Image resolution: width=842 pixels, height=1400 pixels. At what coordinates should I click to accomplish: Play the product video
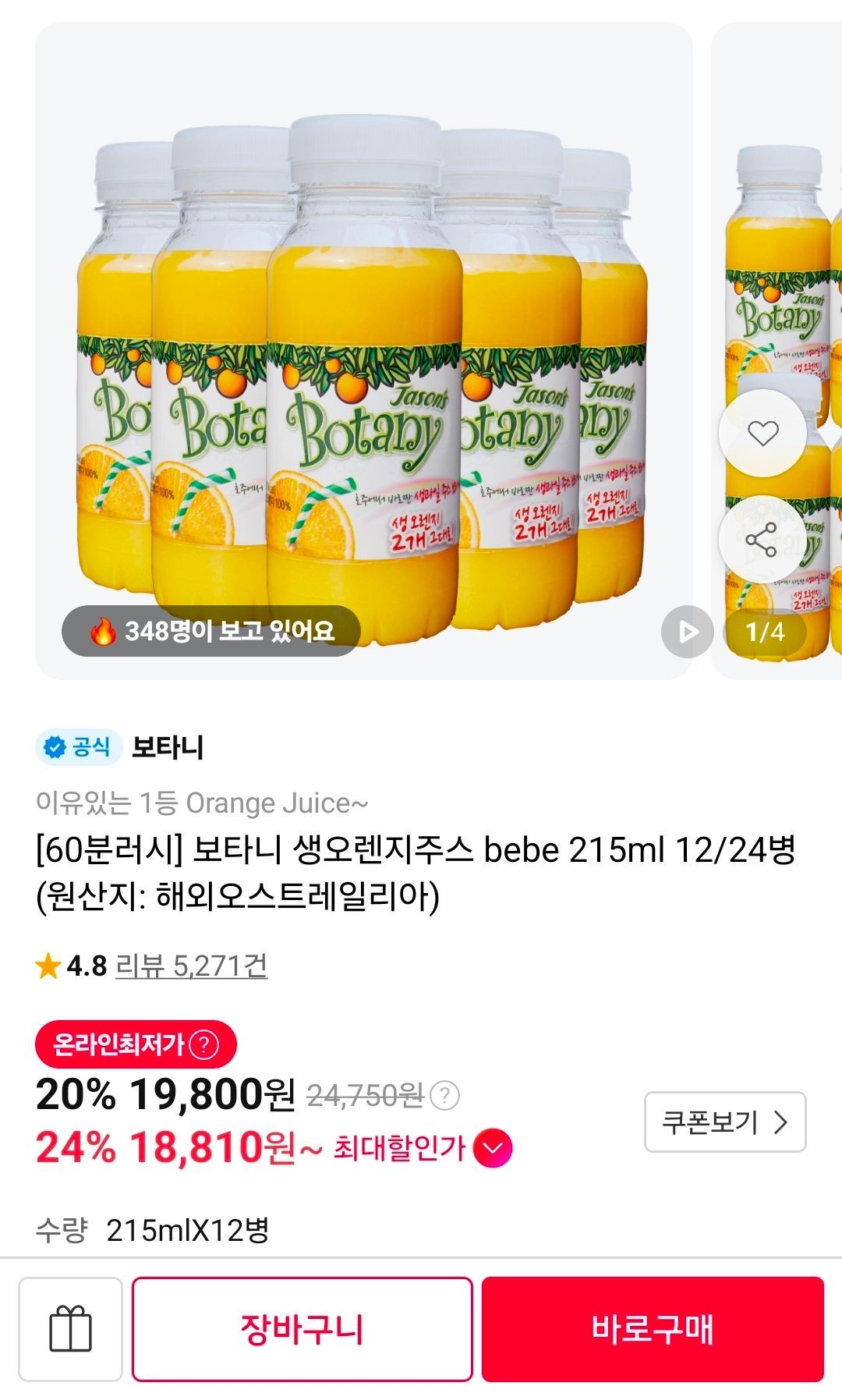[x=687, y=631]
